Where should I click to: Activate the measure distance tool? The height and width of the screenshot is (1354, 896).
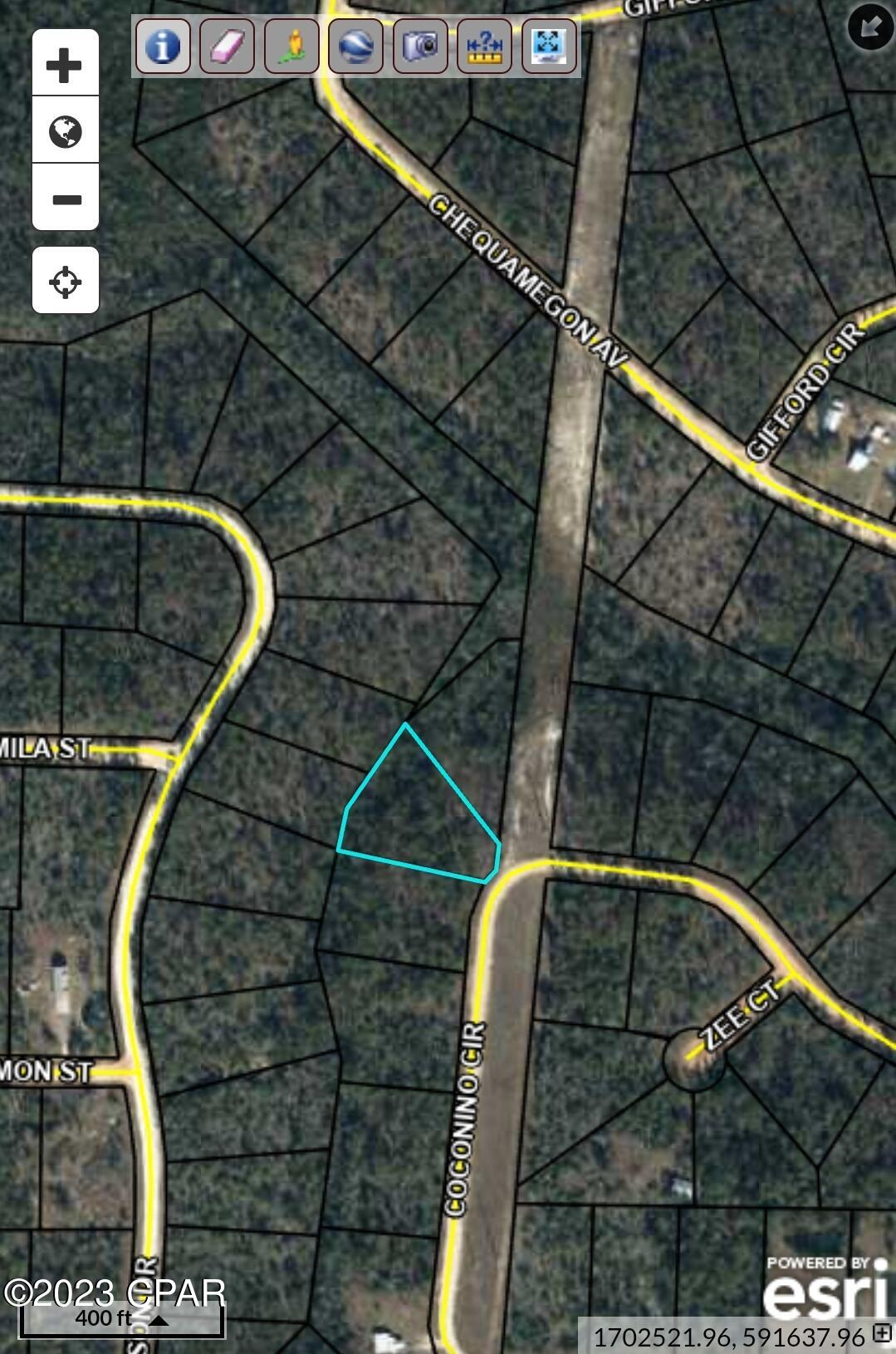click(487, 47)
